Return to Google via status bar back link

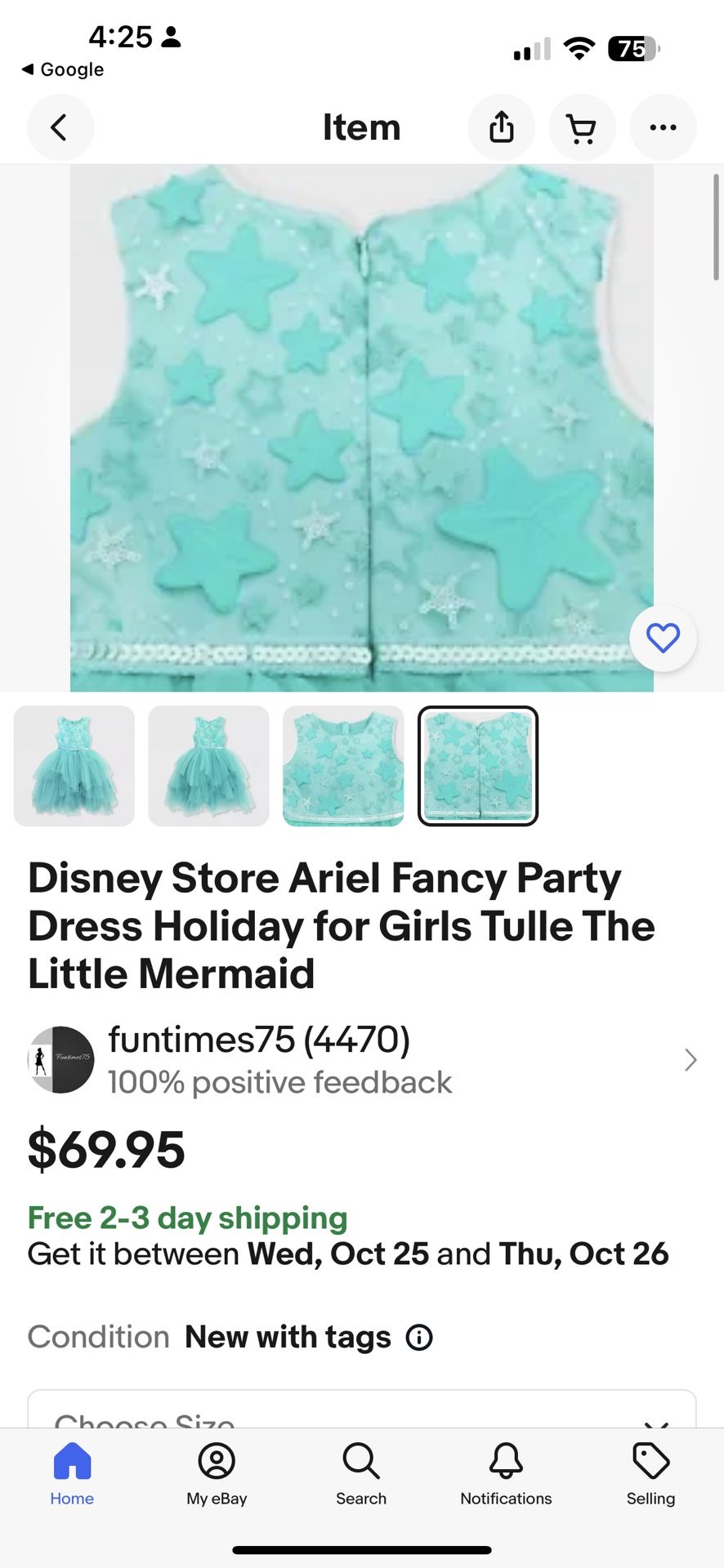pos(63,69)
